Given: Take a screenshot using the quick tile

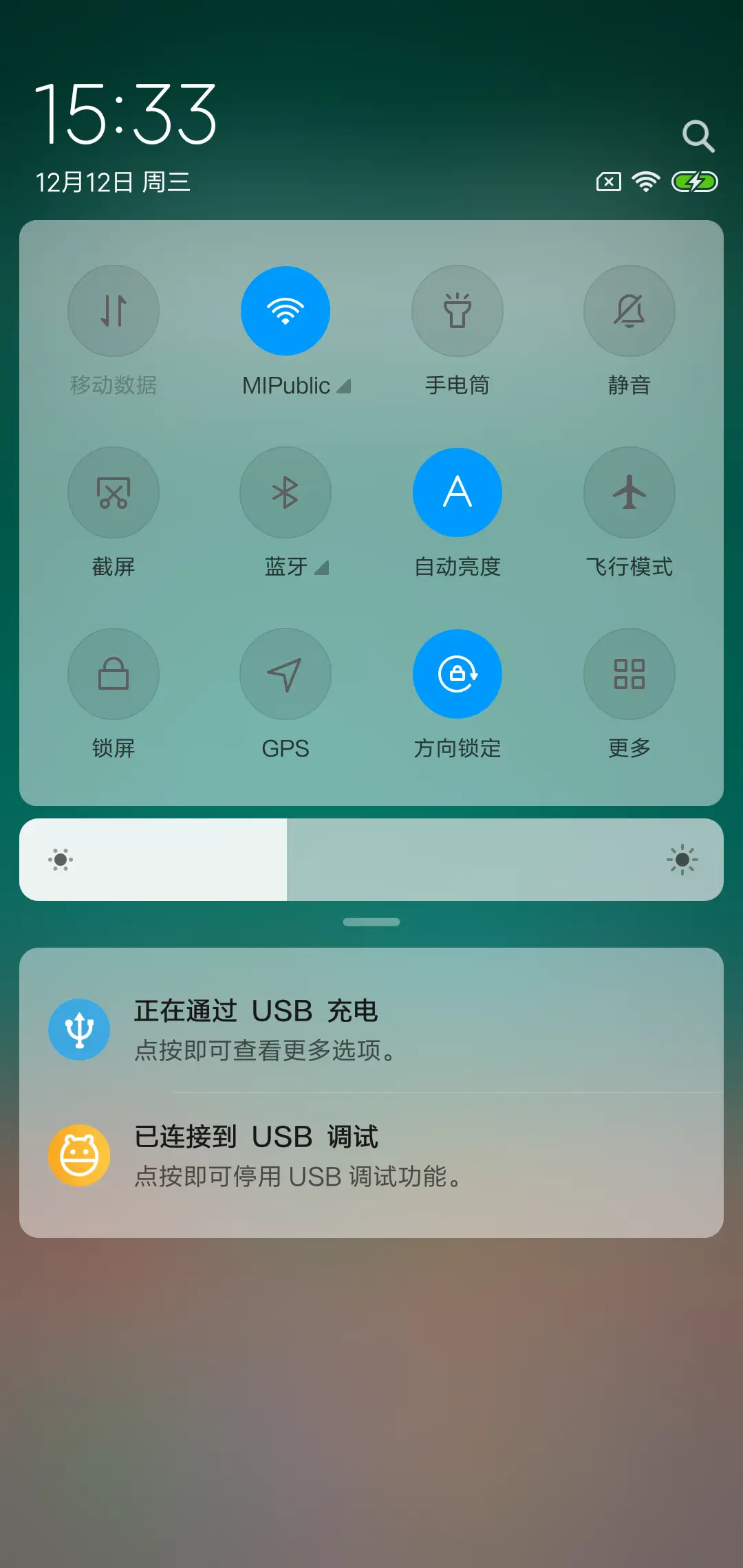Looking at the screenshot, I should (114, 492).
